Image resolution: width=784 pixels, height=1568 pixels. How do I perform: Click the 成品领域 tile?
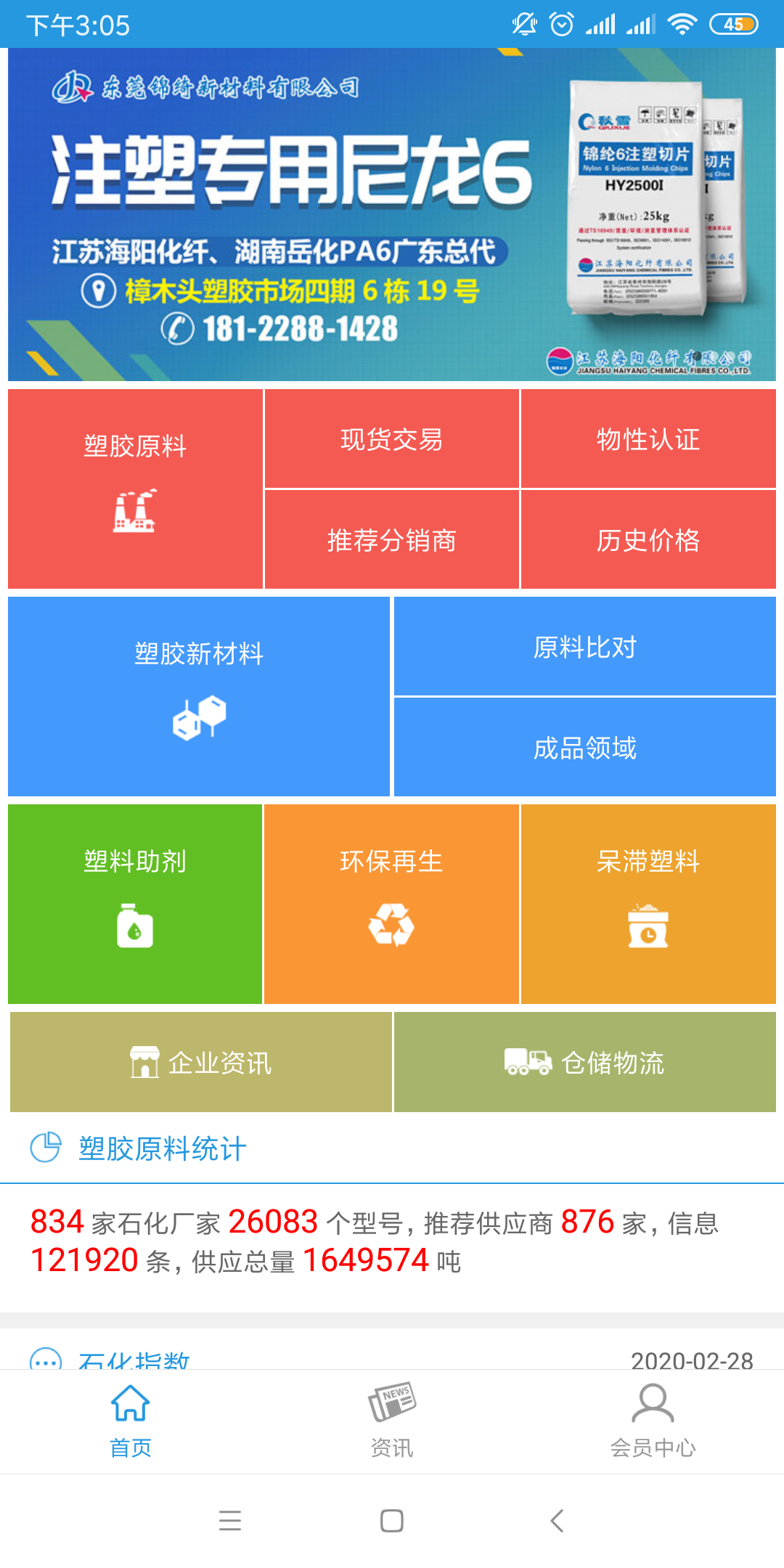pyautogui.click(x=584, y=748)
